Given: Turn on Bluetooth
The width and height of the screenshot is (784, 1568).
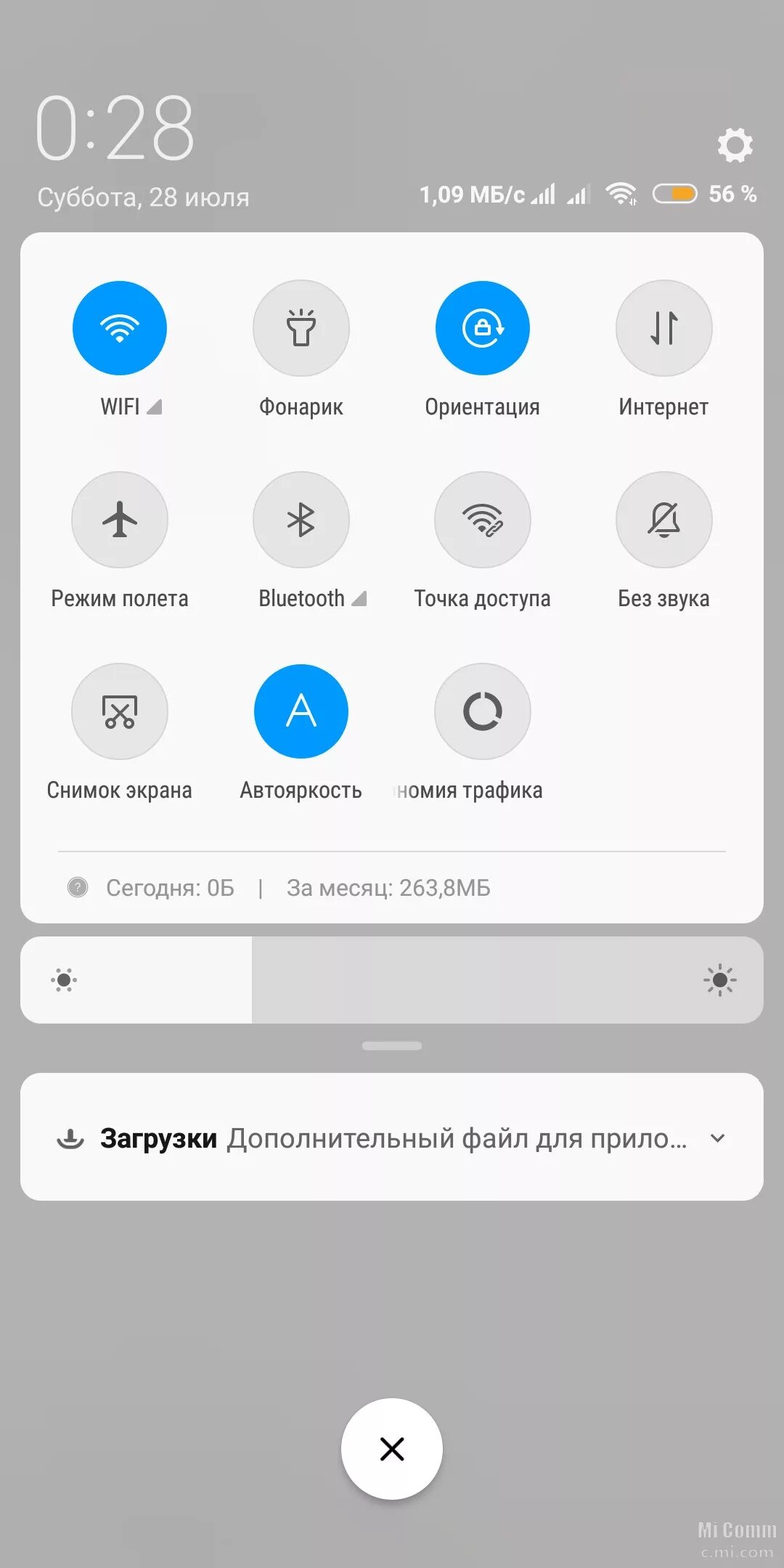Looking at the screenshot, I should pos(301,520).
